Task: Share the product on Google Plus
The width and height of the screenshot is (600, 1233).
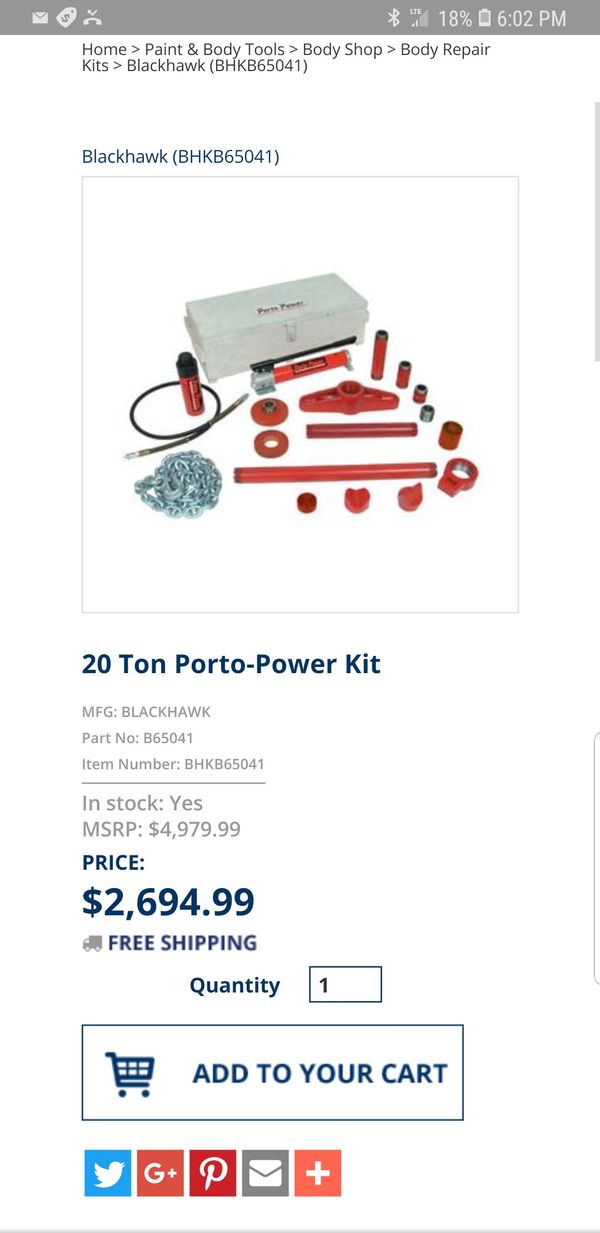Action: 160,1173
